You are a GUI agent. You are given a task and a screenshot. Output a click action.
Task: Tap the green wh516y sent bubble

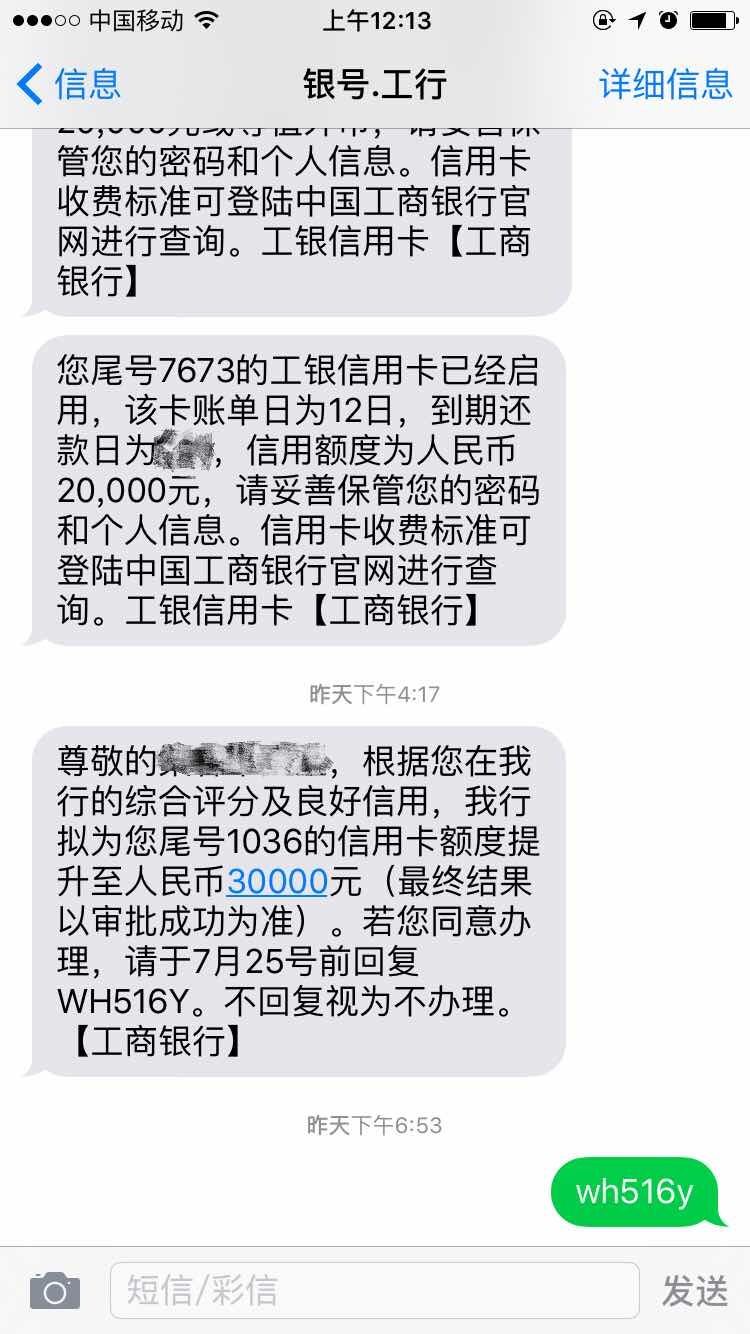tap(637, 1192)
